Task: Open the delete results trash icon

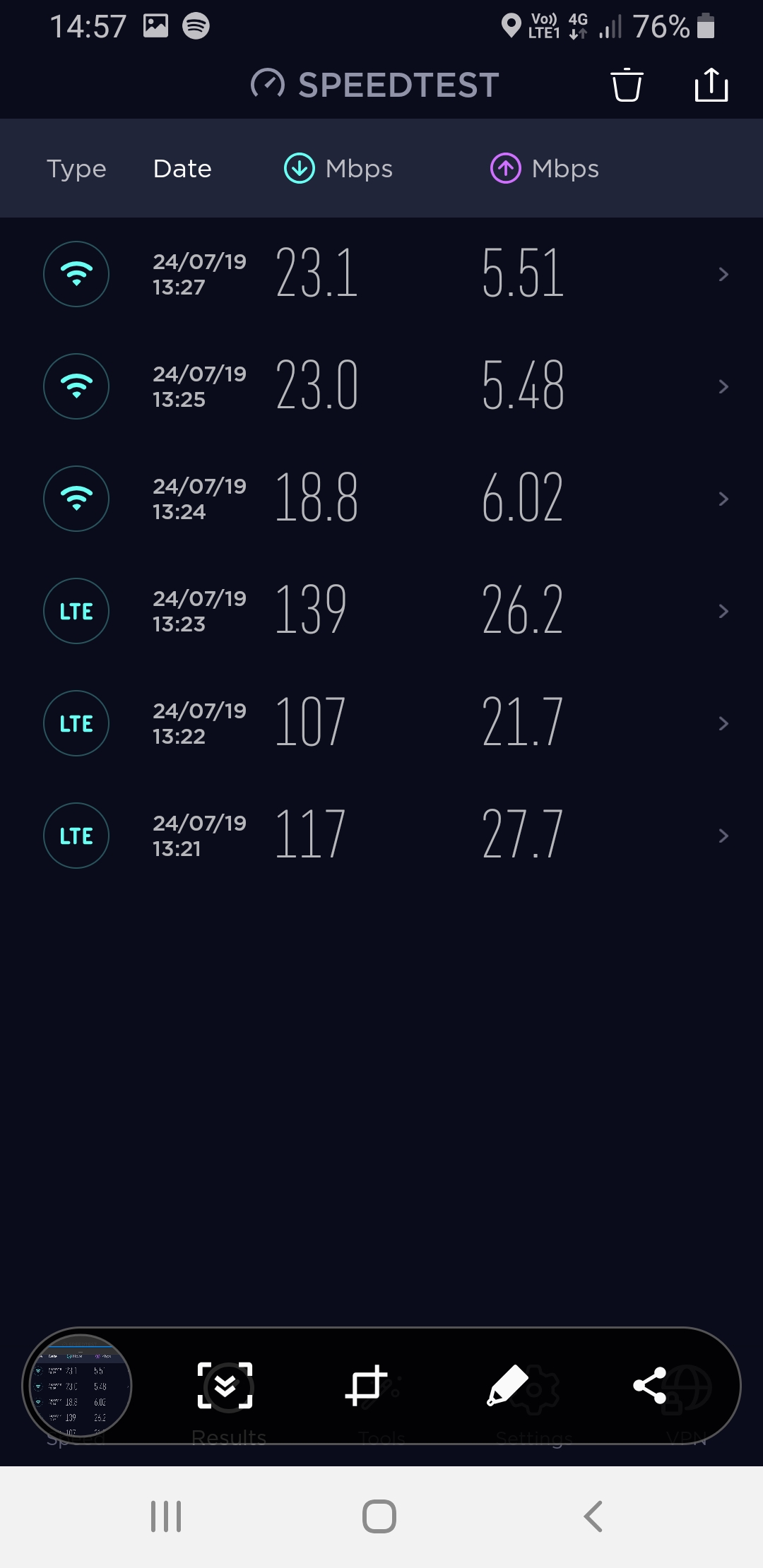Action: [626, 85]
